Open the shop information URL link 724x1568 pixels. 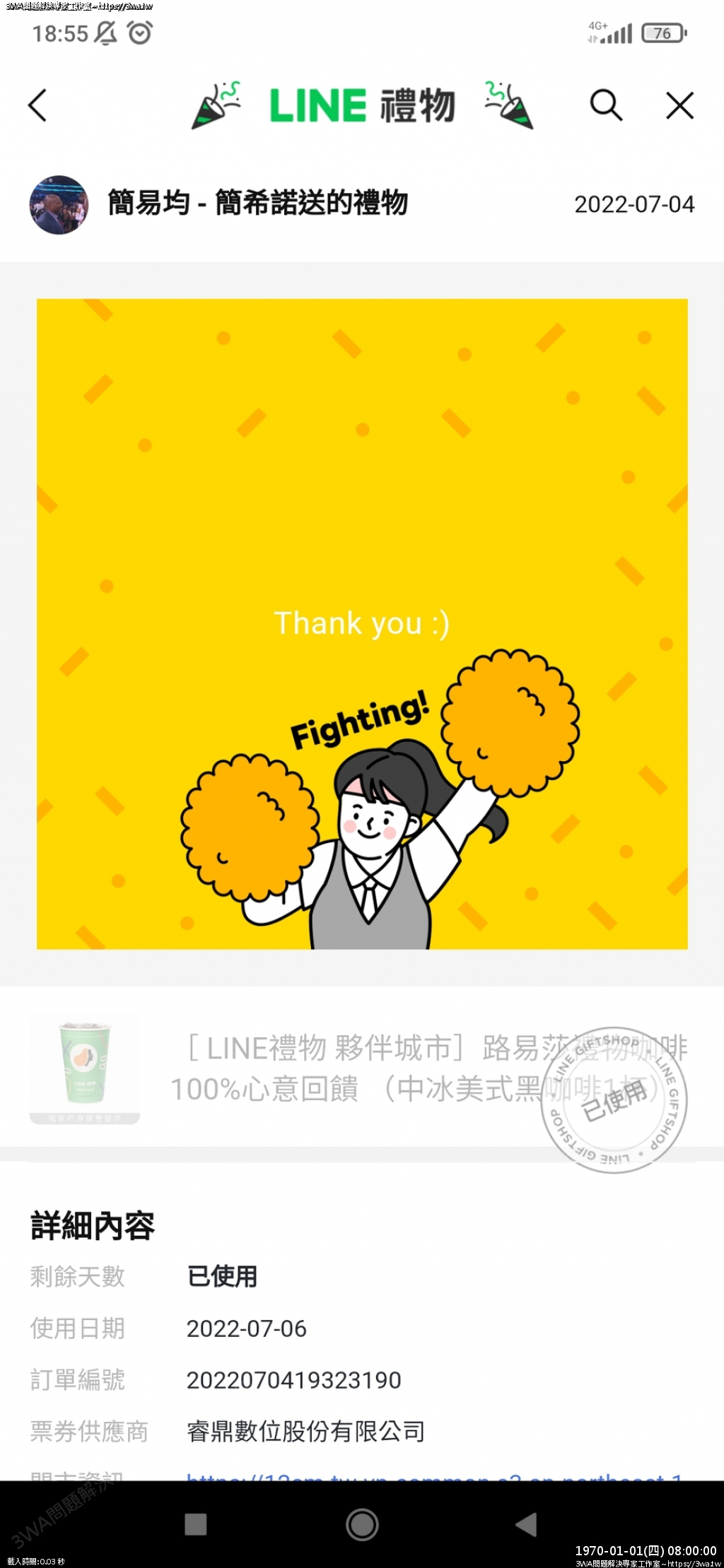(x=433, y=1475)
